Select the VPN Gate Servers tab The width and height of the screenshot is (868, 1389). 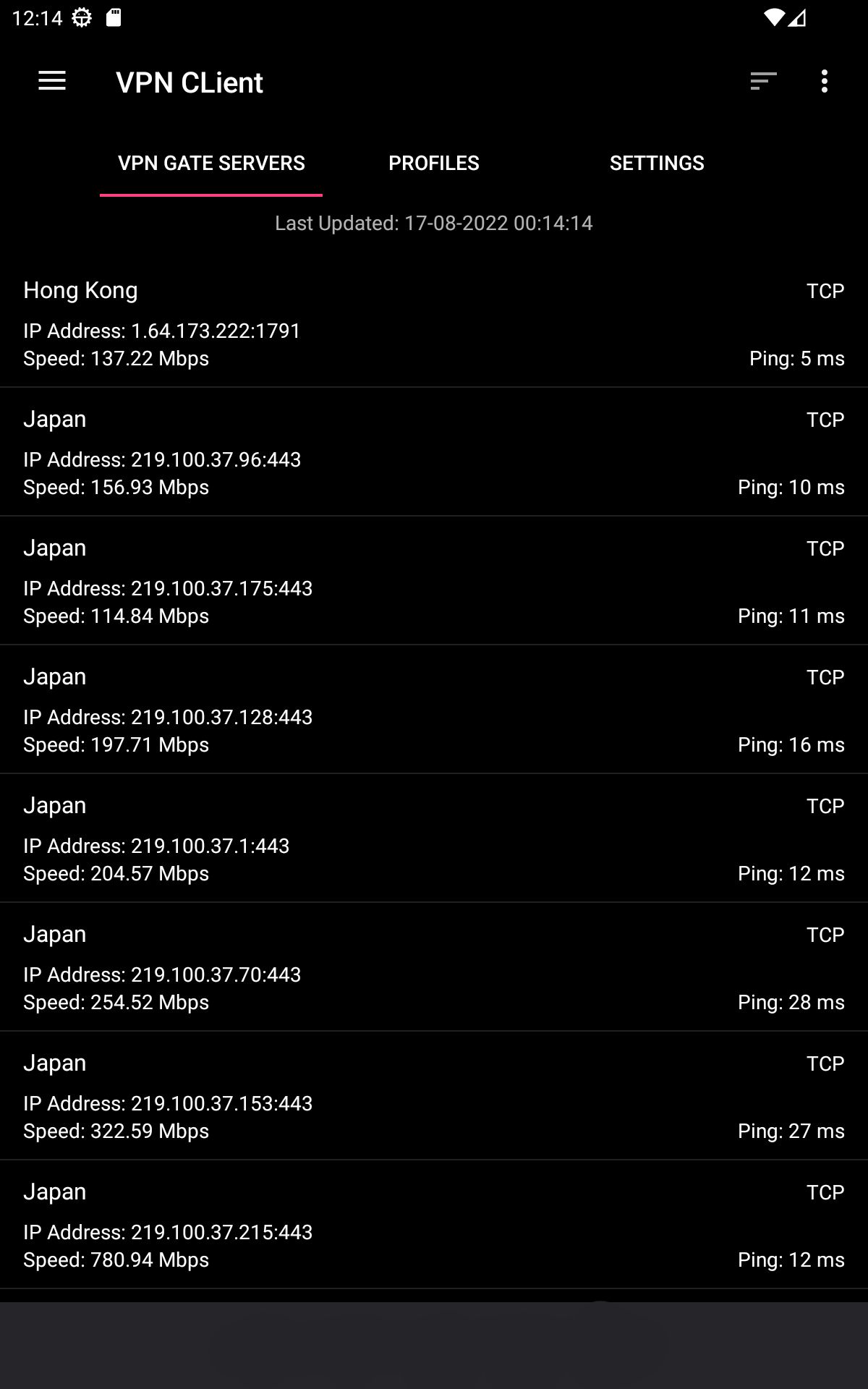pos(211,163)
